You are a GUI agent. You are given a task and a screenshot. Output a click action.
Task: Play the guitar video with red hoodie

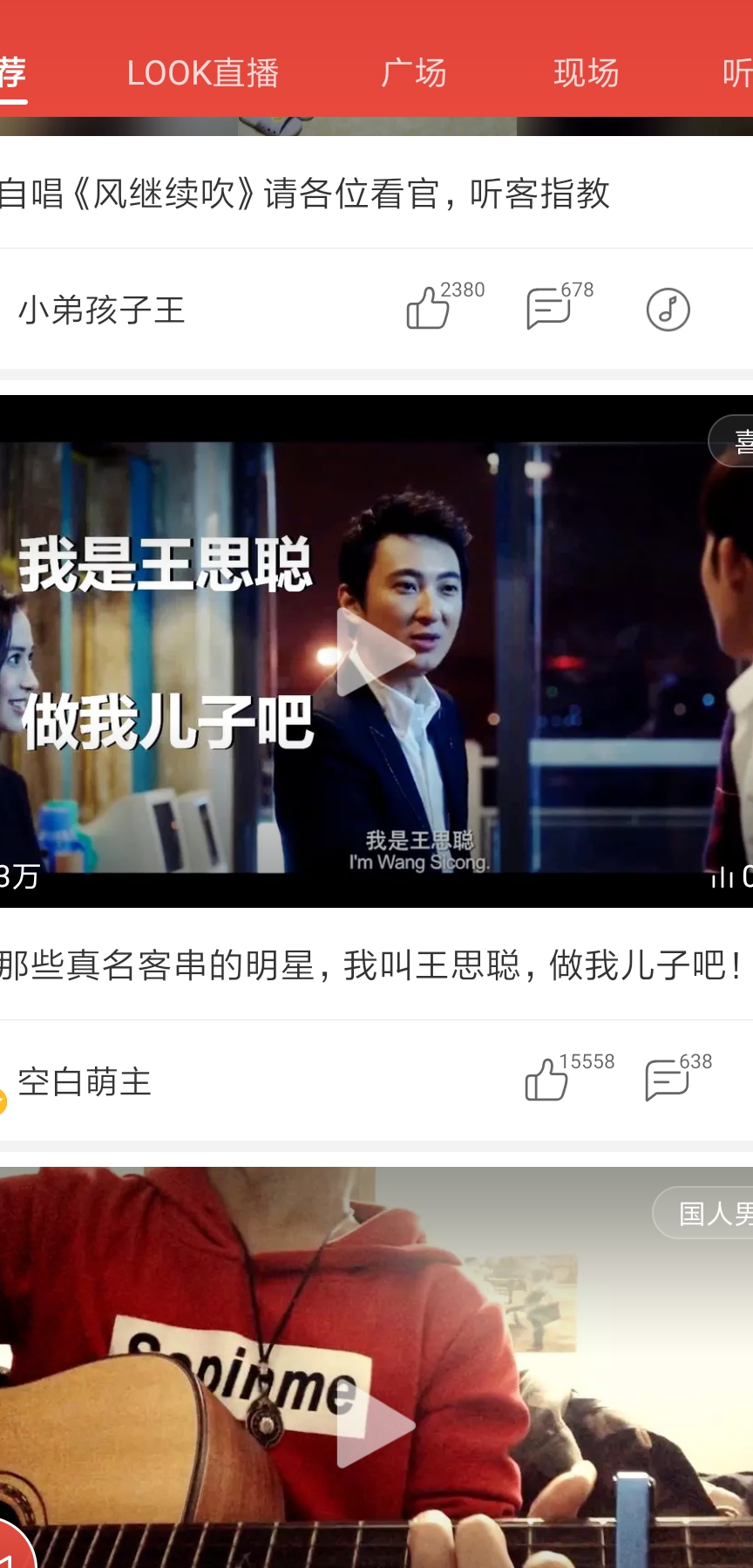coord(376,1425)
